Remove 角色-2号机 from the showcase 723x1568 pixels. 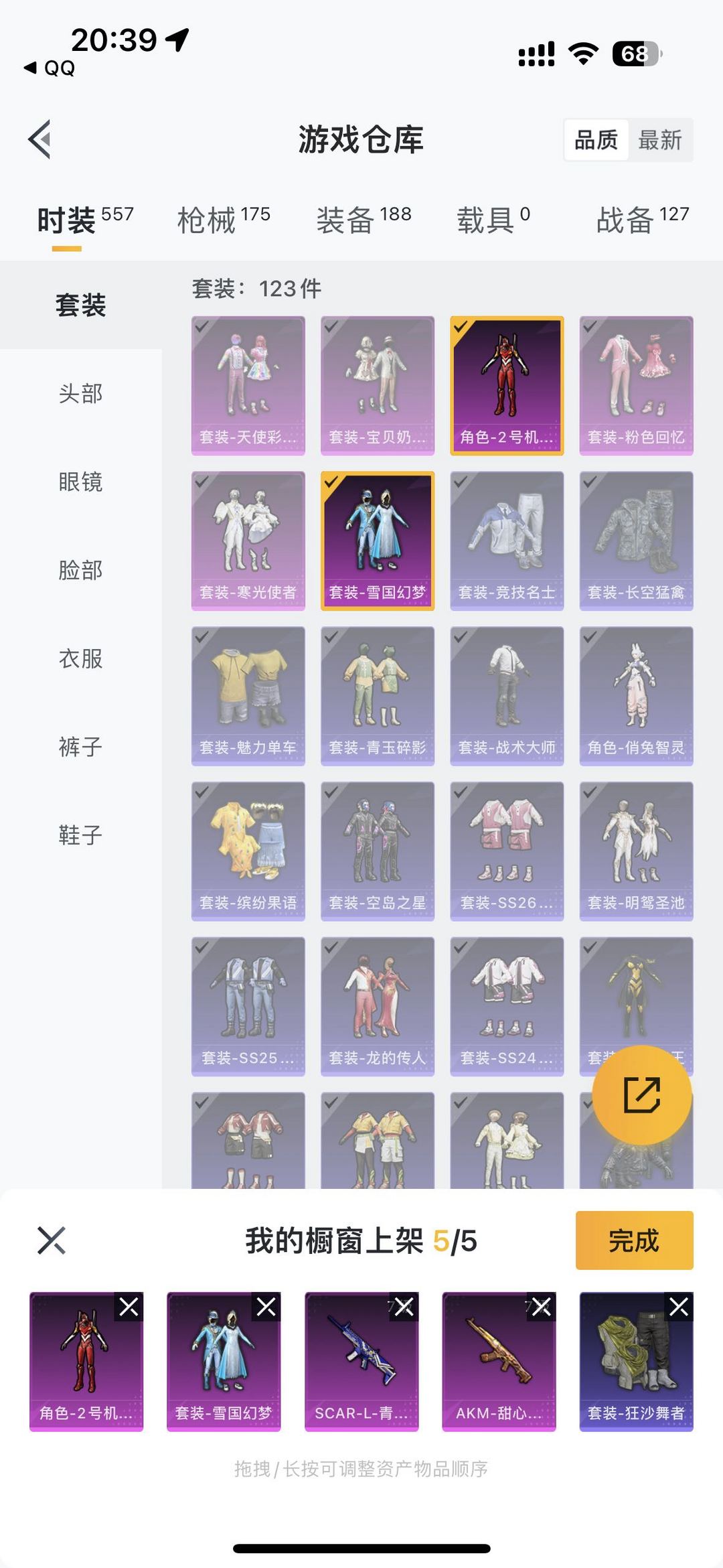coord(129,1307)
